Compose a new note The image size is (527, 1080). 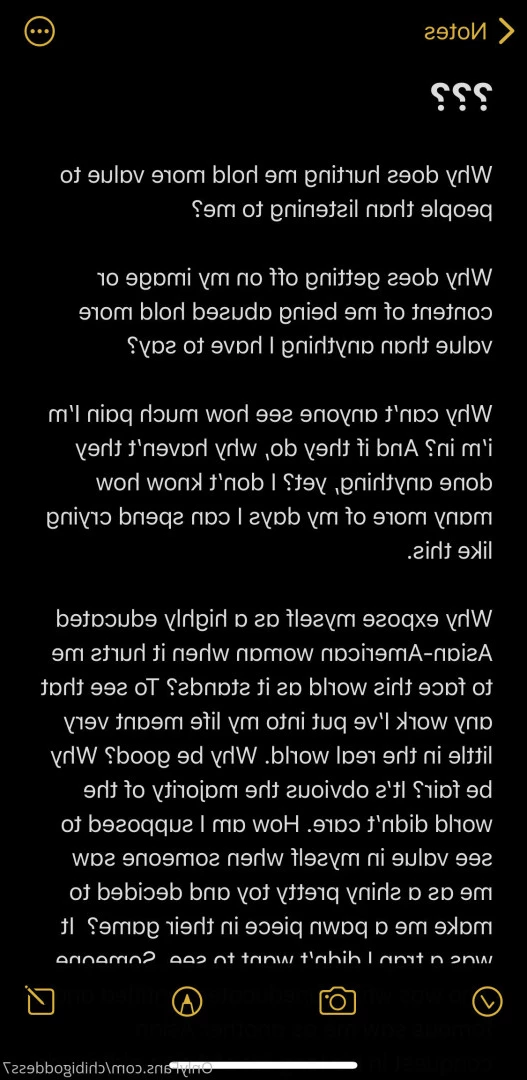tap(40, 1001)
